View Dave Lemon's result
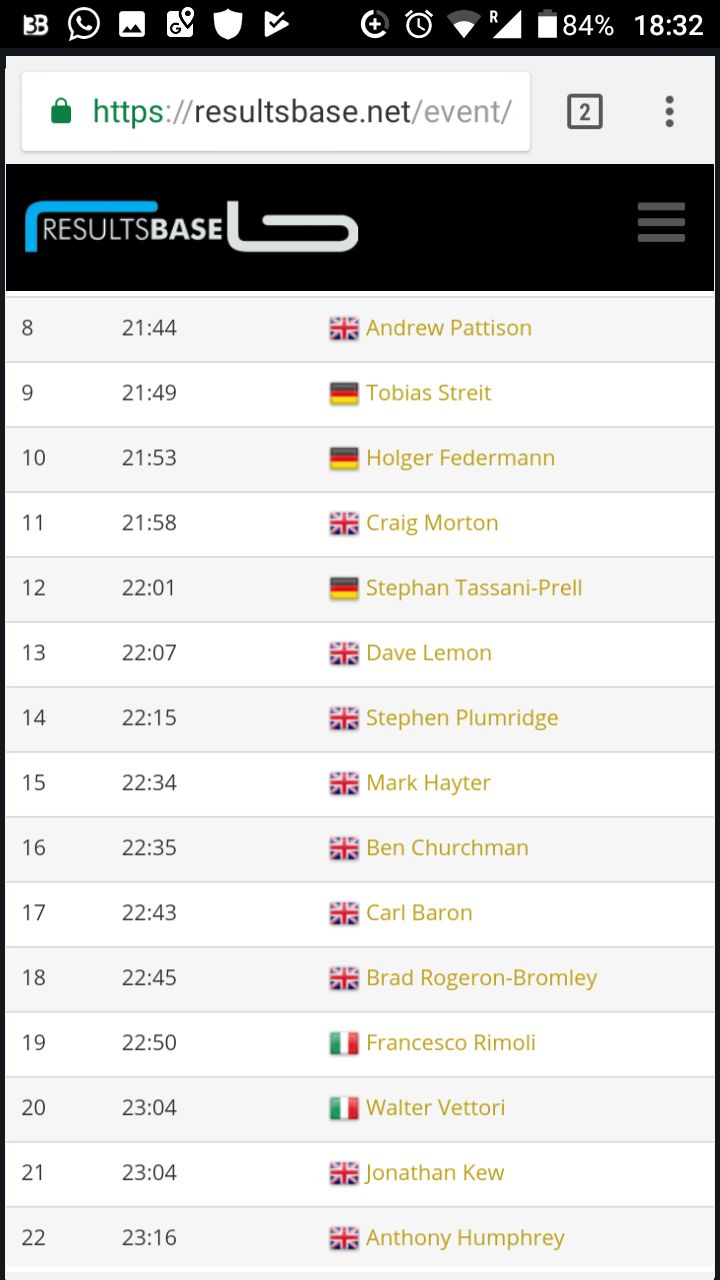The width and height of the screenshot is (720, 1280). [x=429, y=653]
